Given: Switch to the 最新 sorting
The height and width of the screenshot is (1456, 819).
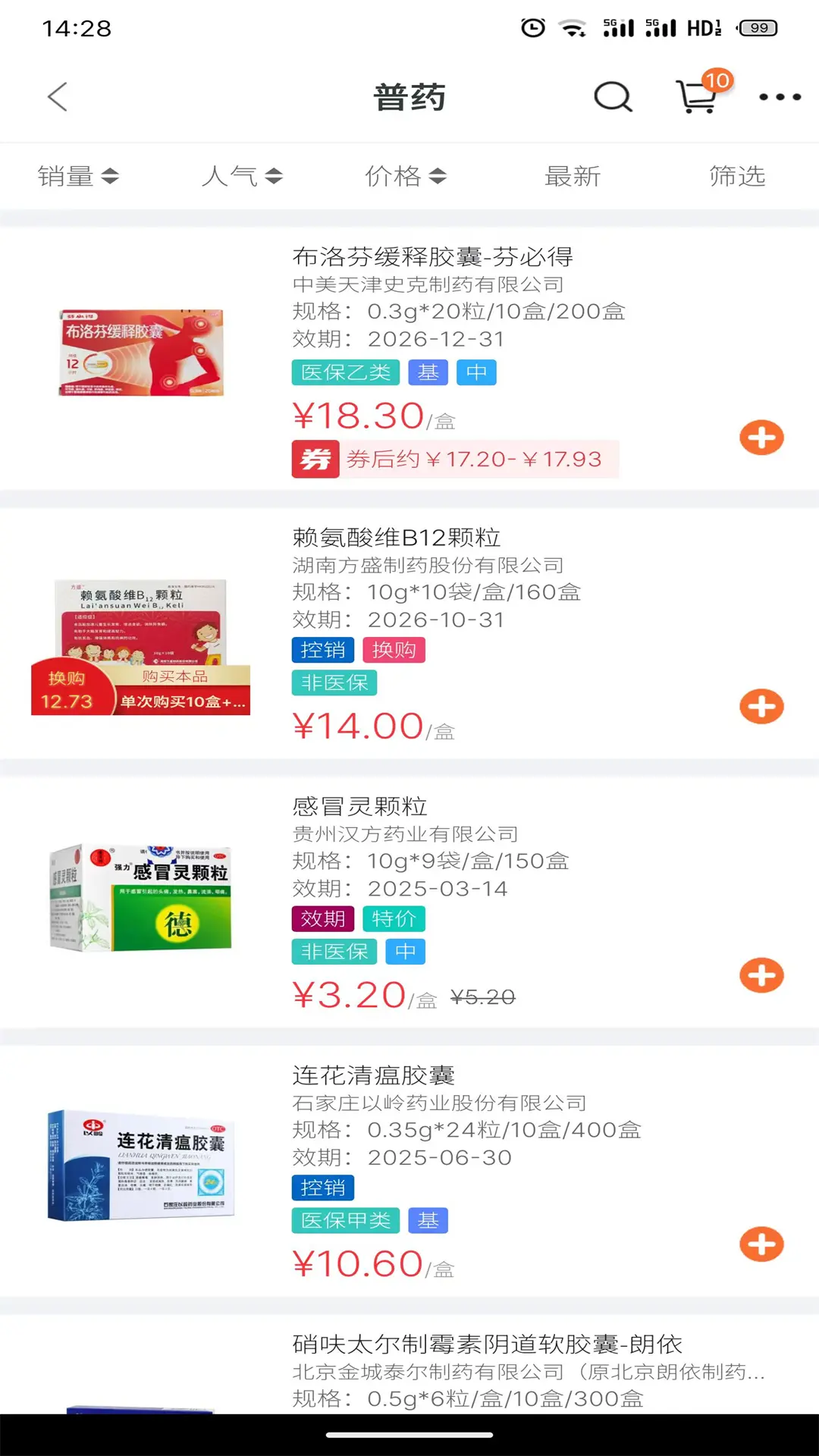Looking at the screenshot, I should [573, 177].
